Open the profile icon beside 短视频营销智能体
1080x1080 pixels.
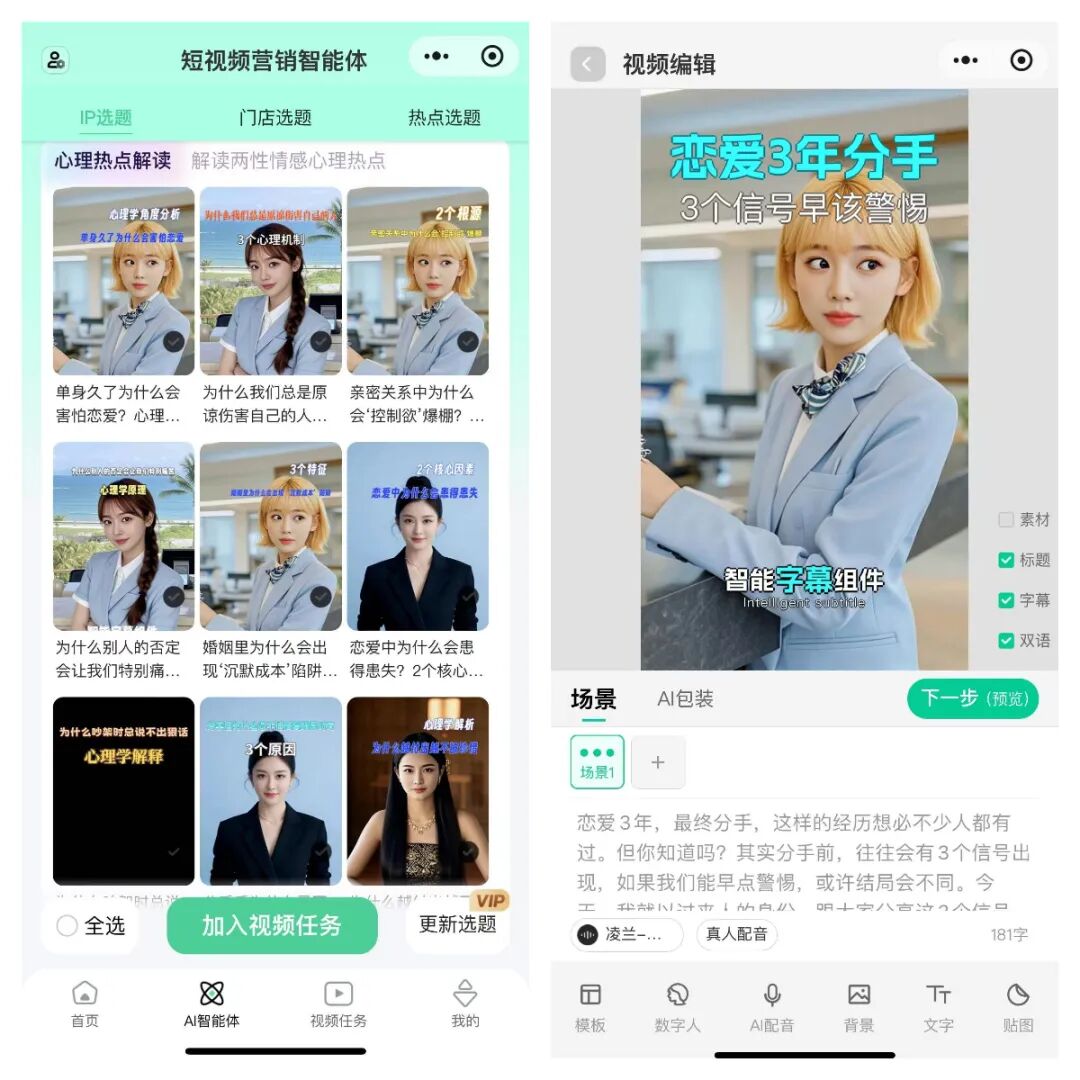pos(55,60)
